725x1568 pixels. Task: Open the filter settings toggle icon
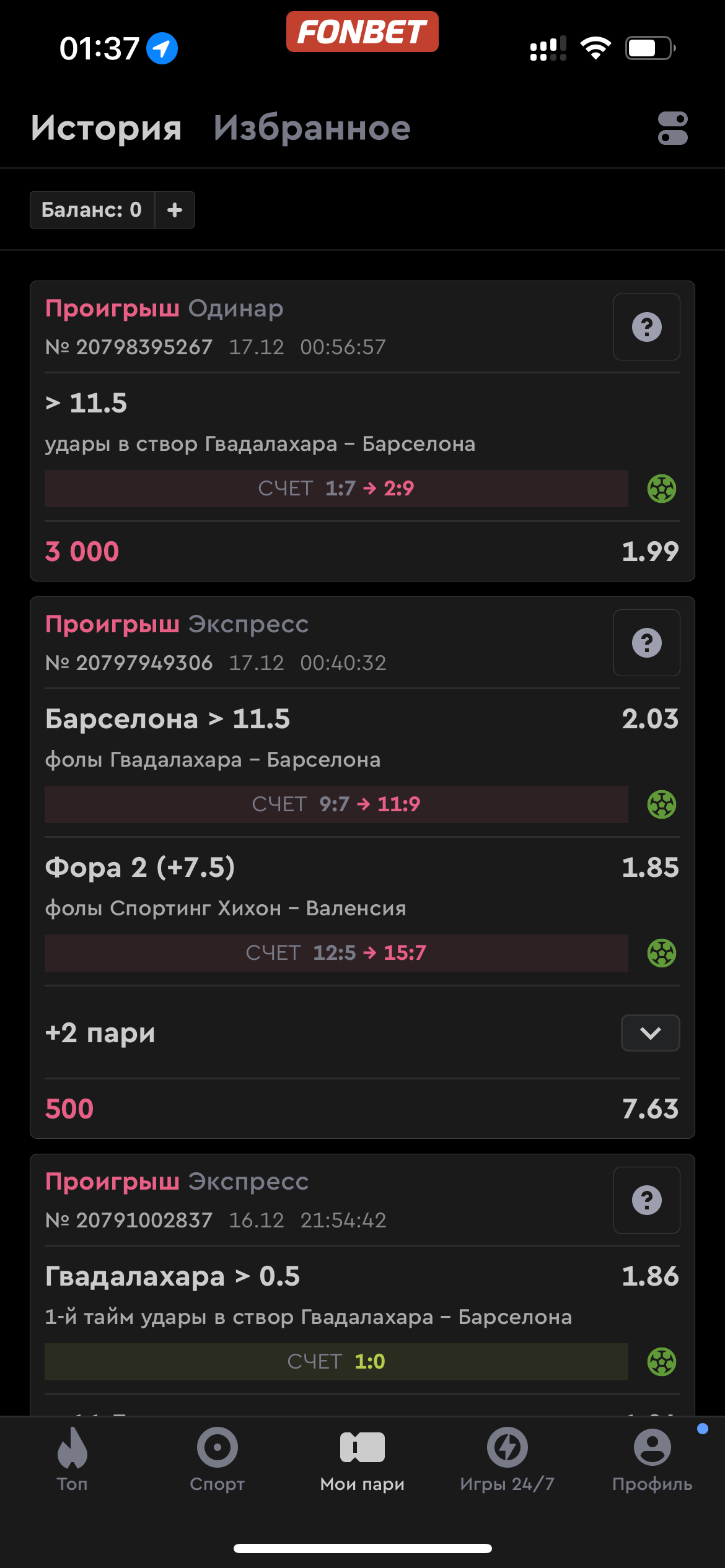(x=672, y=128)
